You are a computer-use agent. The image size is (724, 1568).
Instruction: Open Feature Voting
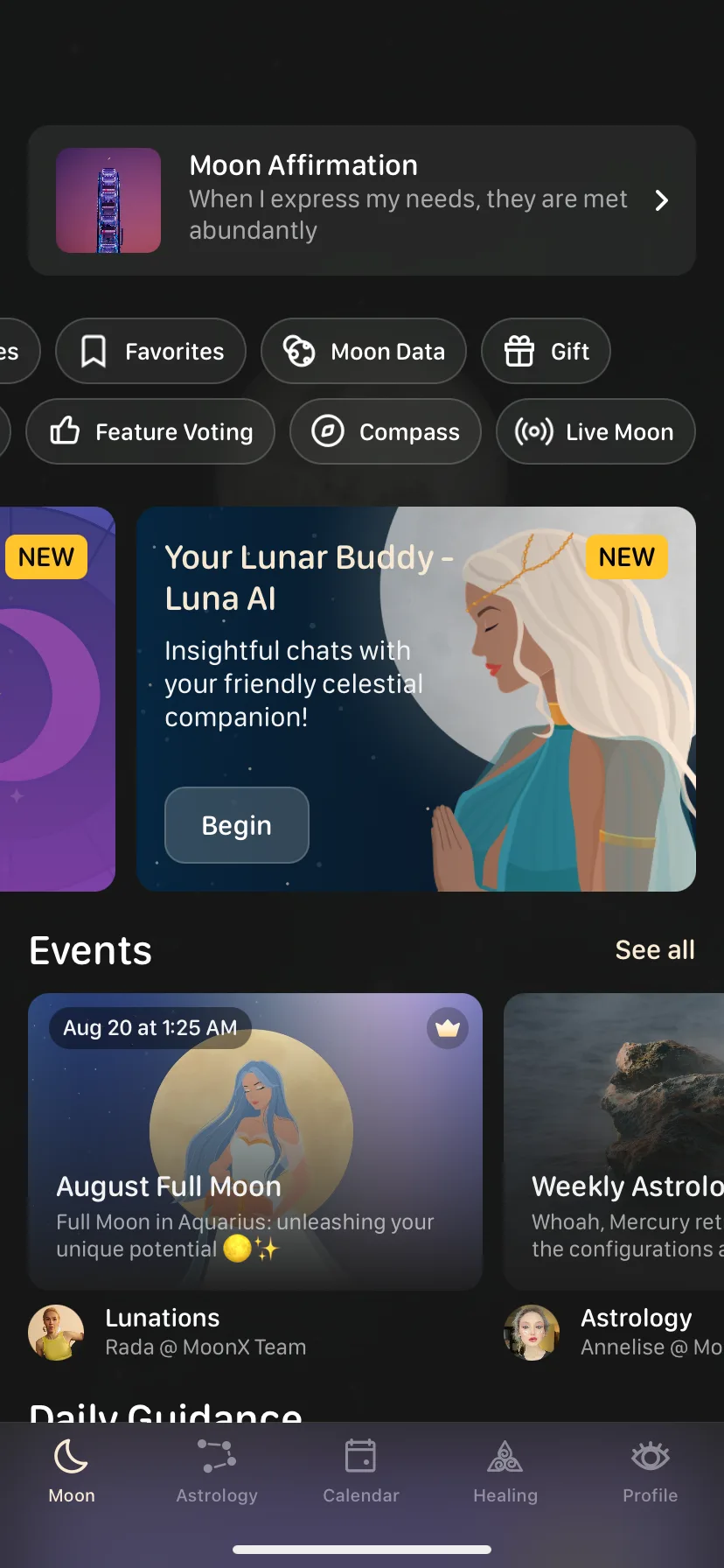[x=150, y=431]
